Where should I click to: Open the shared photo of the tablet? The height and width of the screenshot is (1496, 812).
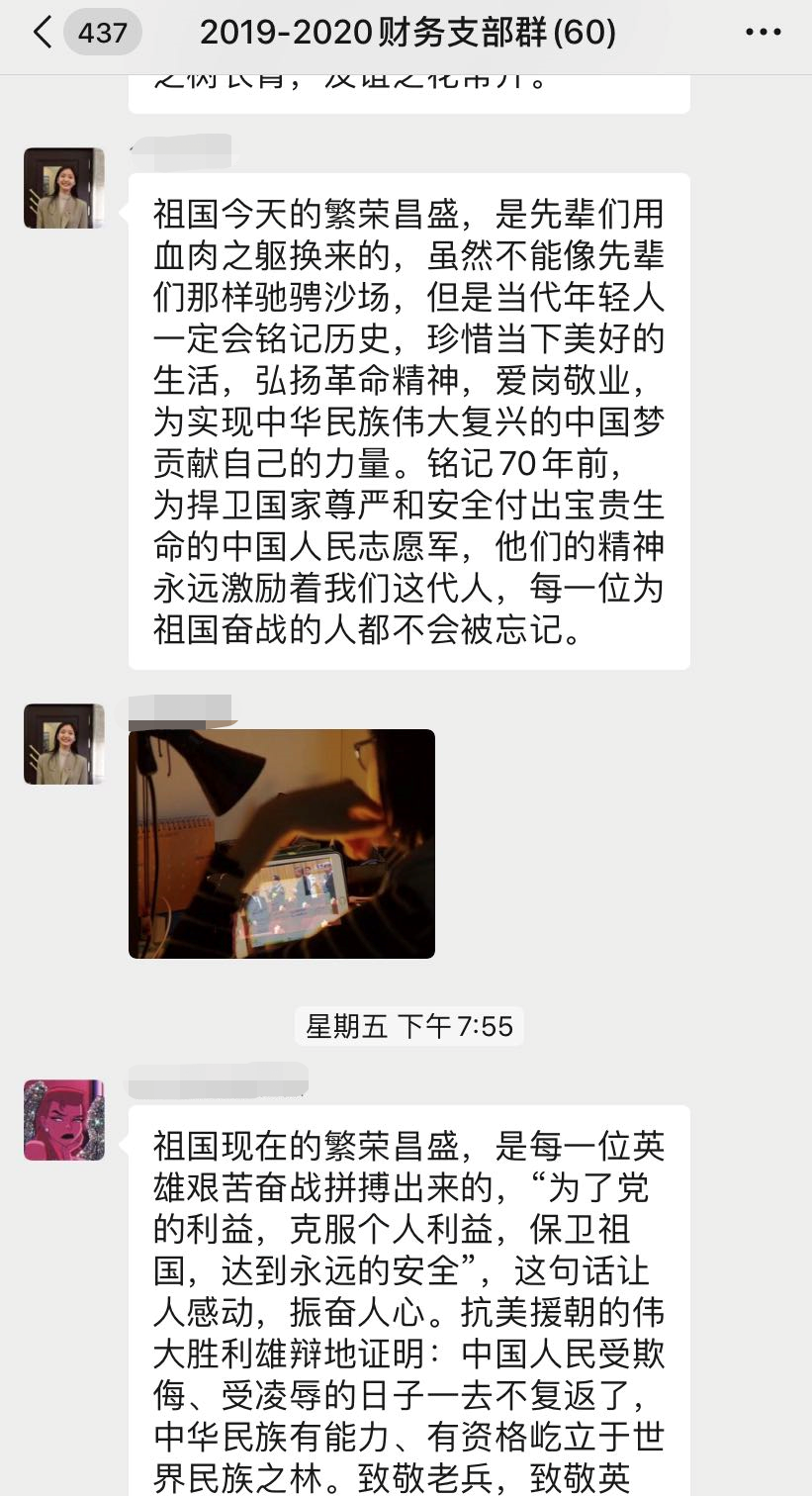[x=282, y=844]
